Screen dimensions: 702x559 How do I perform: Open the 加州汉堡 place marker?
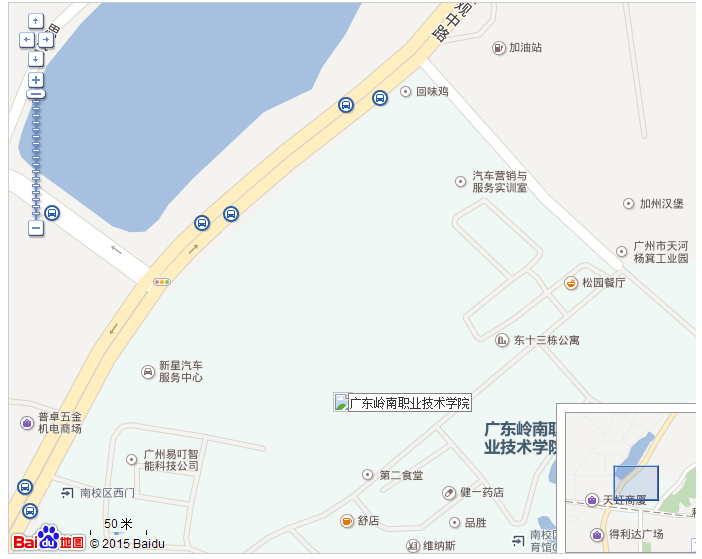(x=629, y=204)
